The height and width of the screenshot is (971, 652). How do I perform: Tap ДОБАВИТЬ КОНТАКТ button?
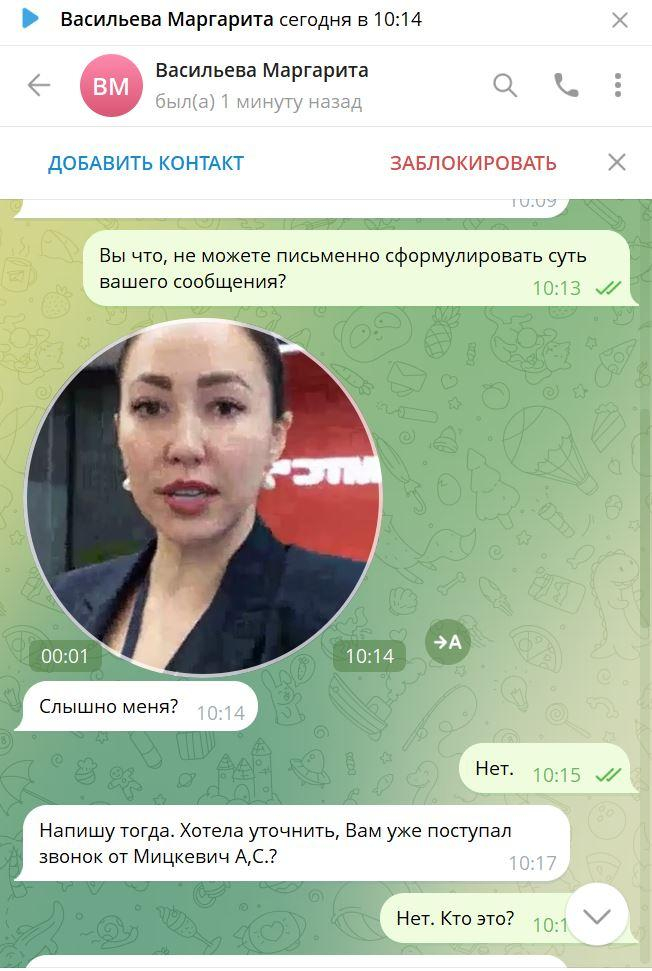(146, 163)
